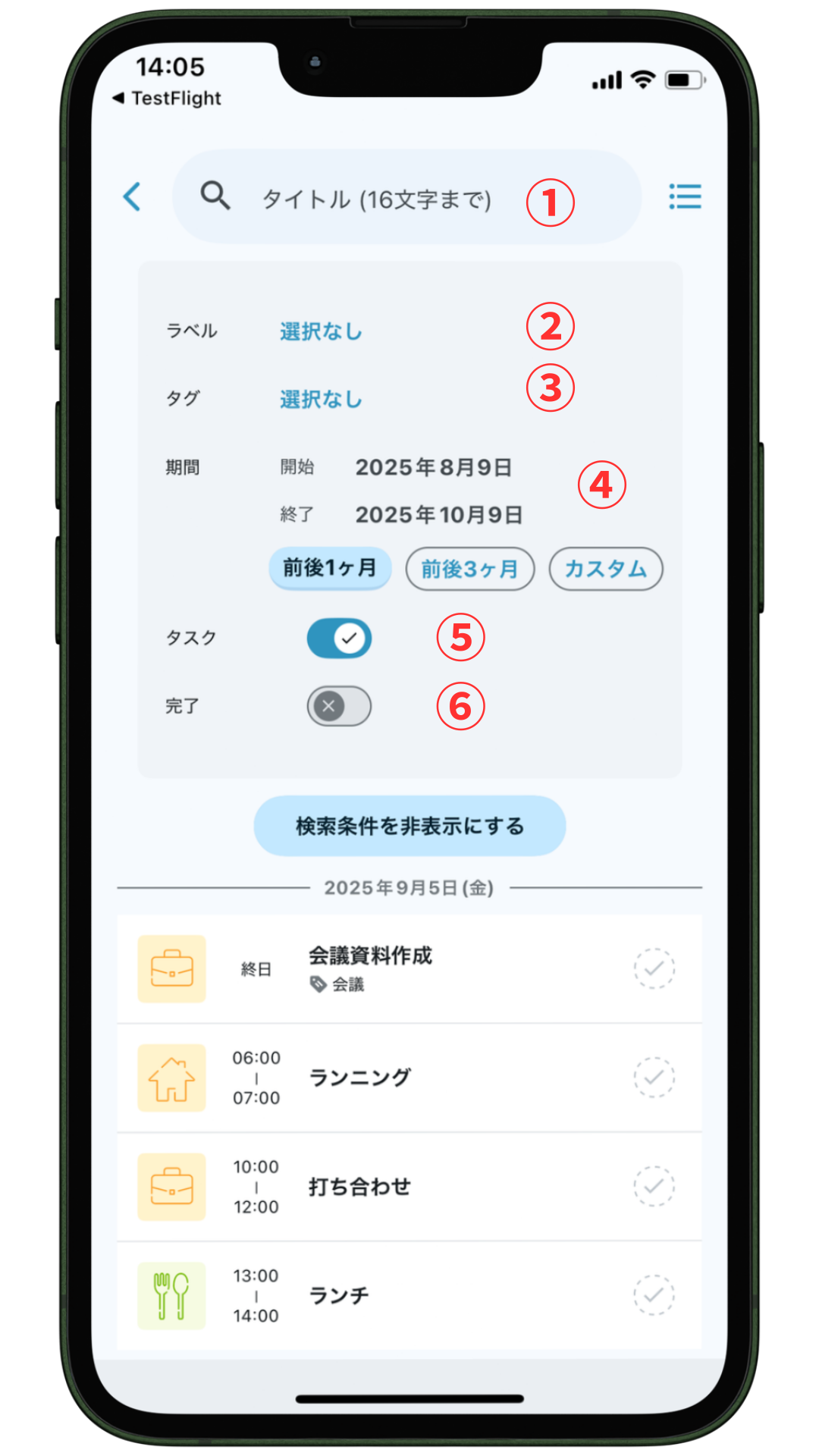Choose a label from ラベル selector
Image resolution: width=819 pixels, height=1456 pixels.
coord(321,331)
